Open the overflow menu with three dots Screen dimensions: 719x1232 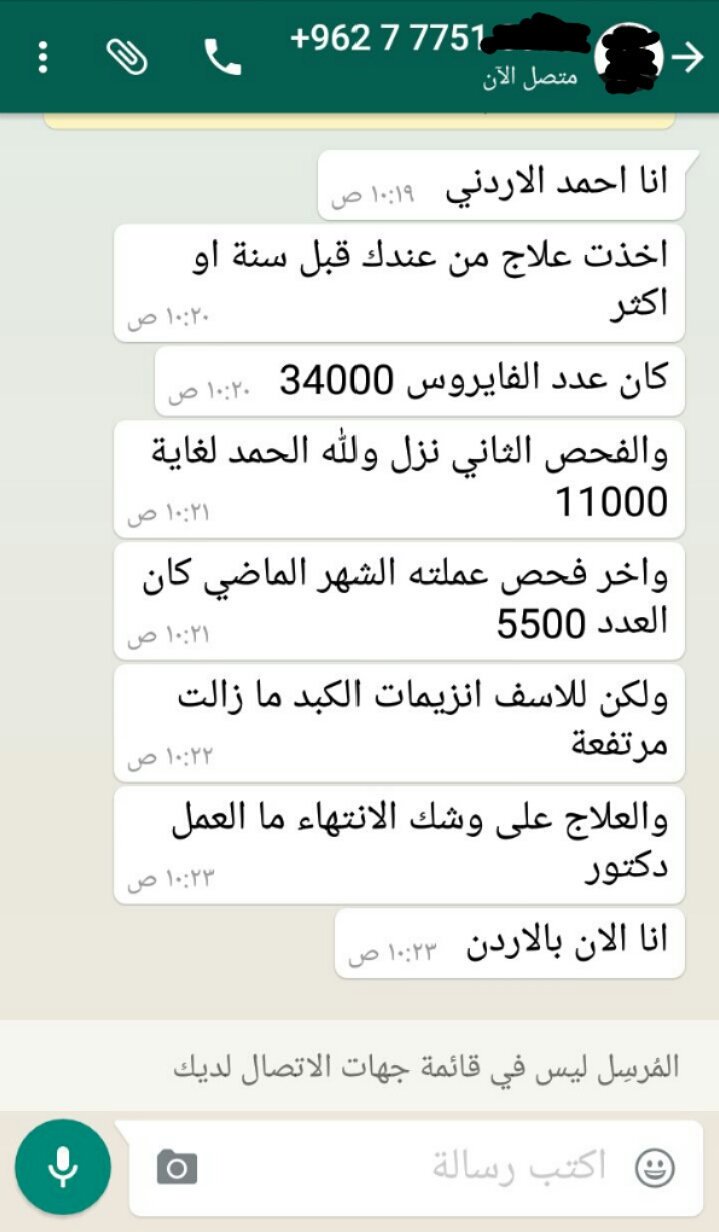pos(42,57)
